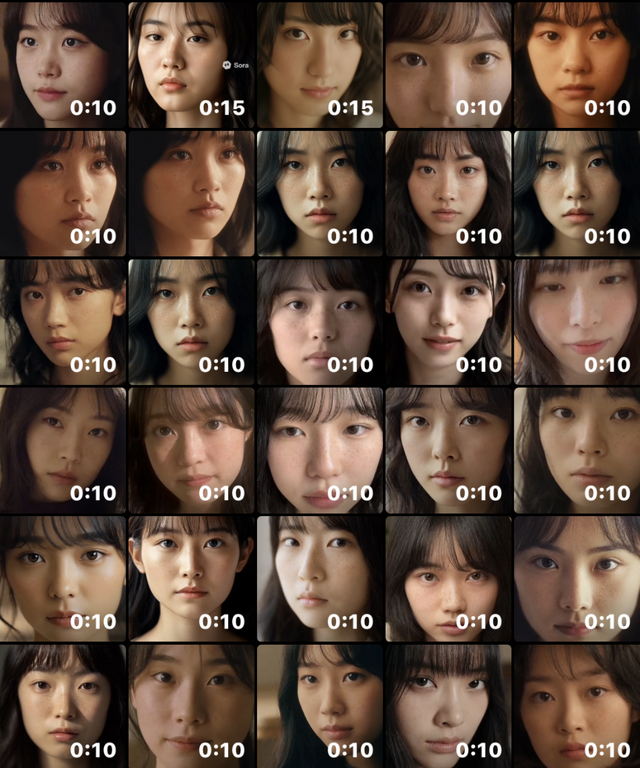Open the 0:15 video with Sora watermark
Viewport: 640px width, 768px height.
tap(191, 63)
